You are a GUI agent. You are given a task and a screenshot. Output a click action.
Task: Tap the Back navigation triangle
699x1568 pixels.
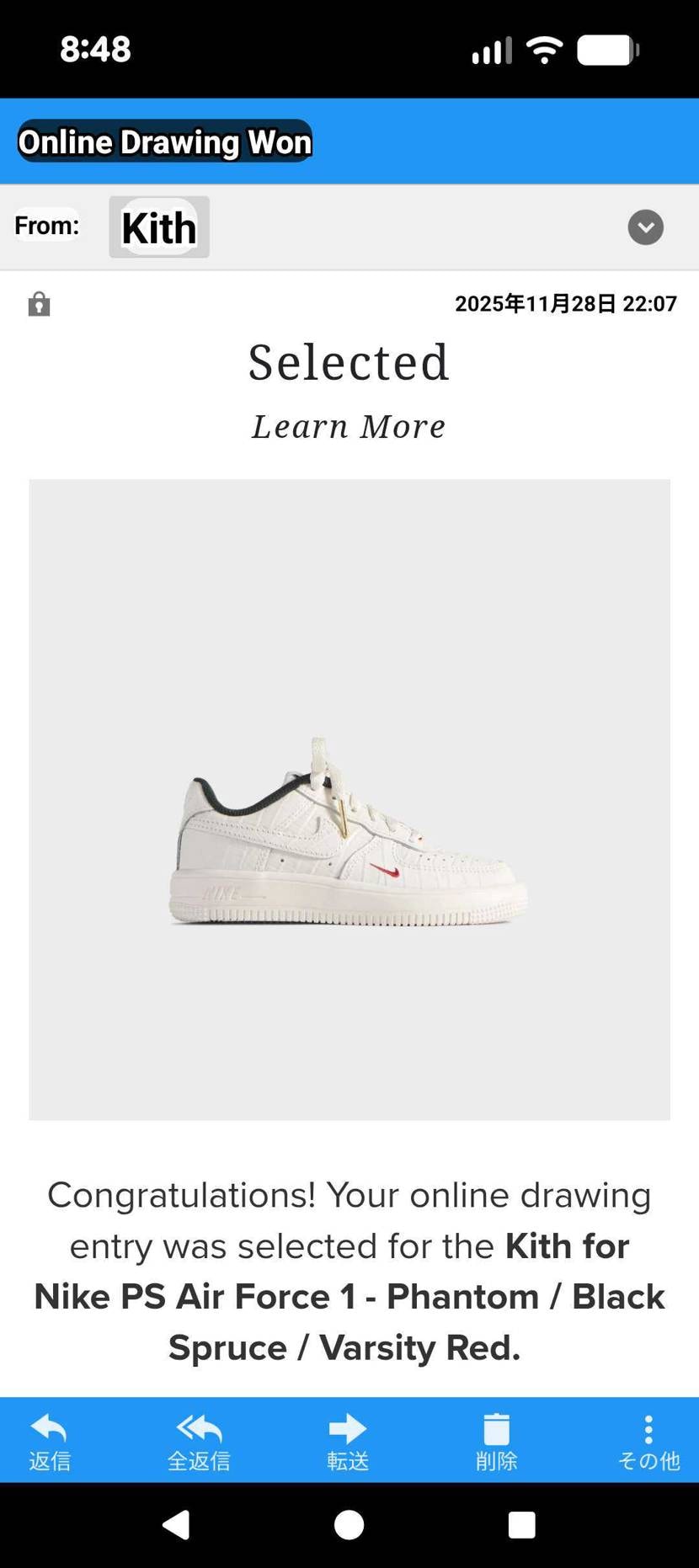tap(175, 1524)
